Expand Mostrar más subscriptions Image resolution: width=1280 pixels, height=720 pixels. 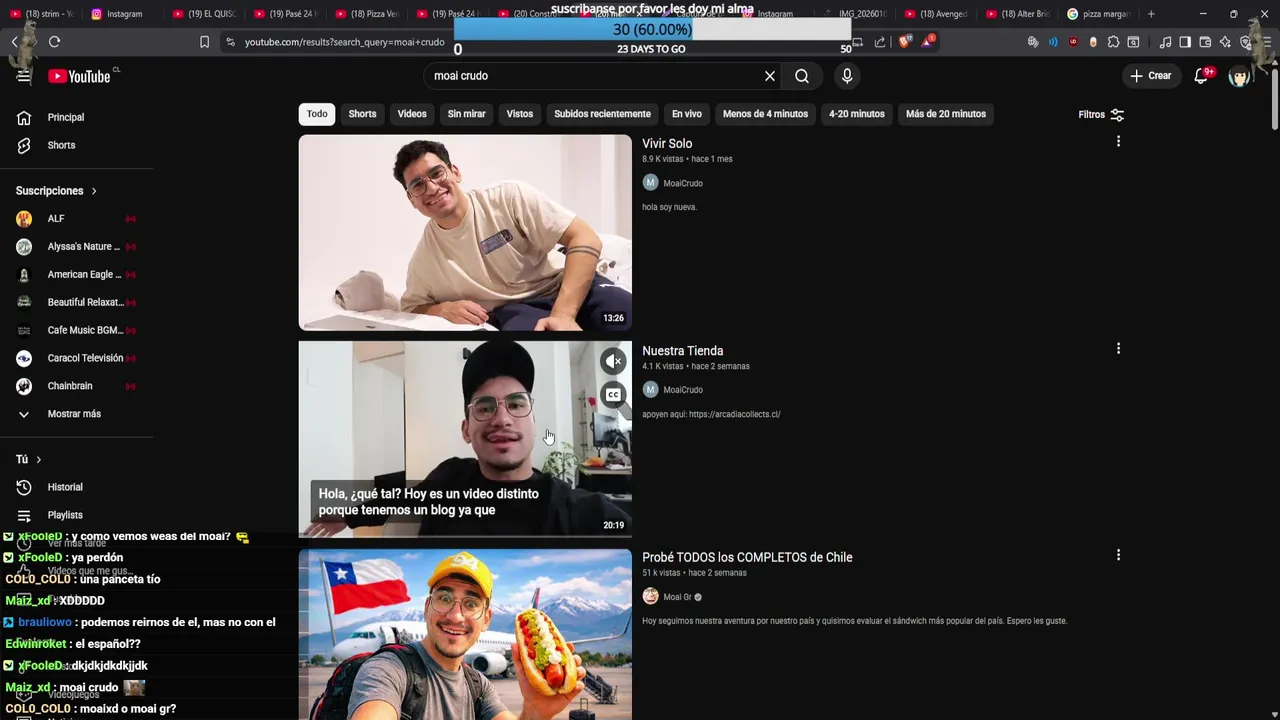pyautogui.click(x=73, y=414)
